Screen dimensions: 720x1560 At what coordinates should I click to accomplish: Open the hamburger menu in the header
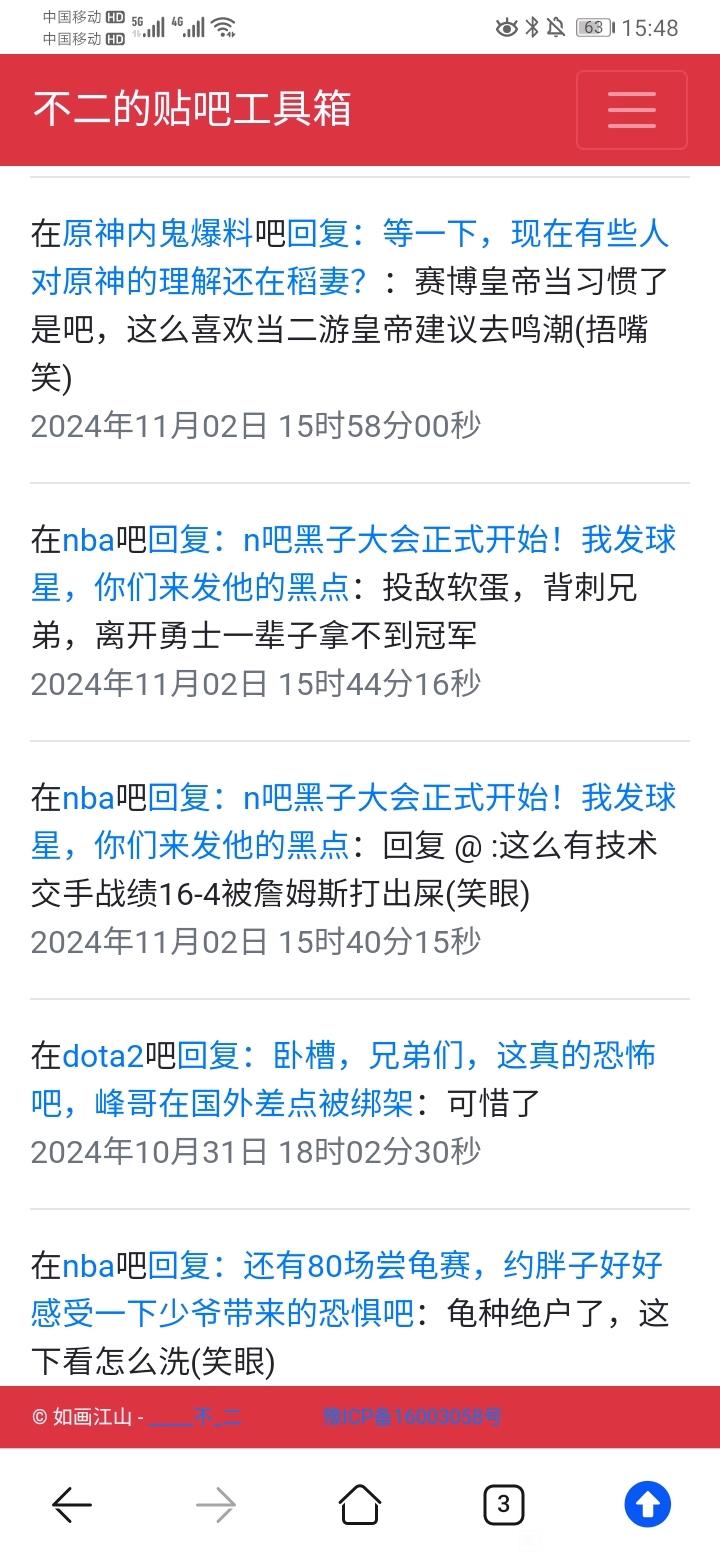pyautogui.click(x=631, y=110)
